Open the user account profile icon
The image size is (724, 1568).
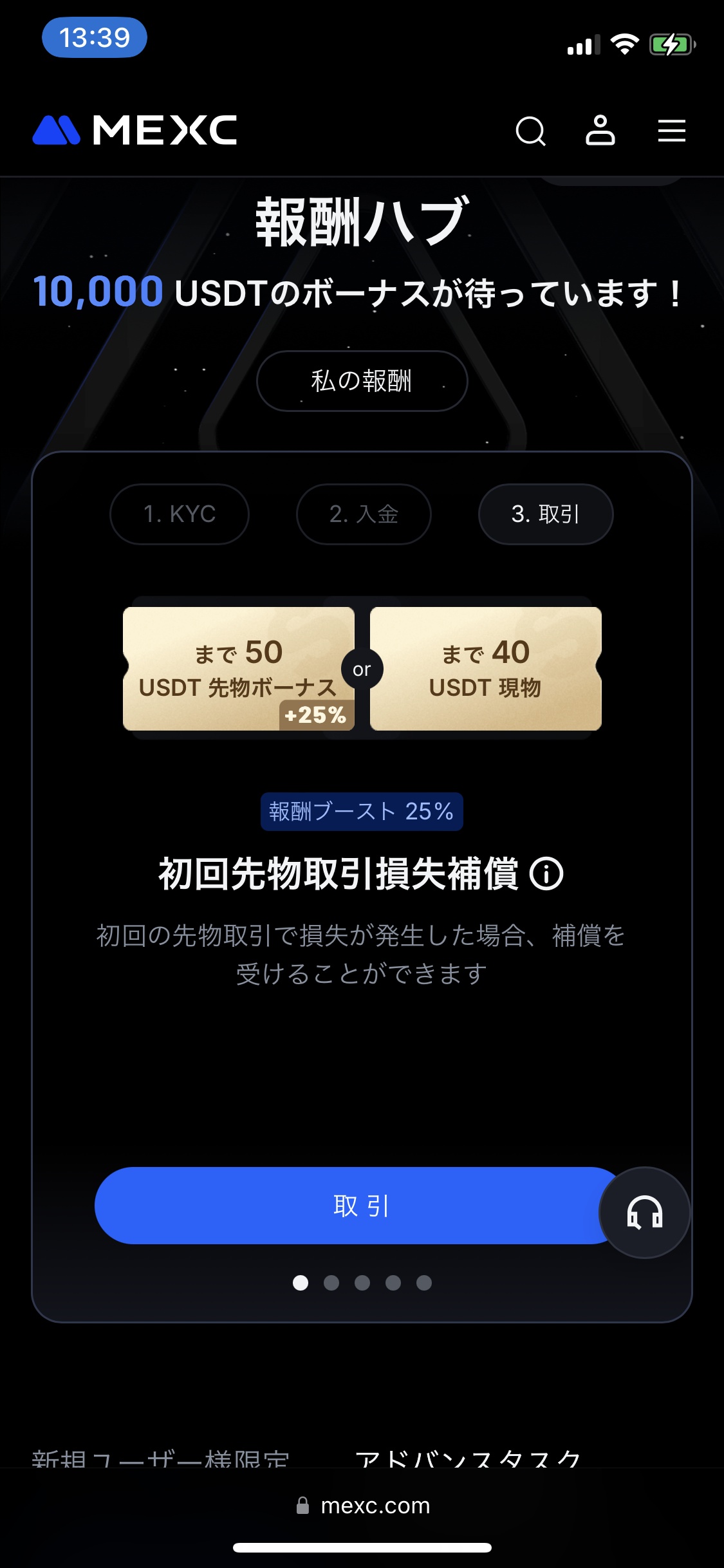pos(600,131)
